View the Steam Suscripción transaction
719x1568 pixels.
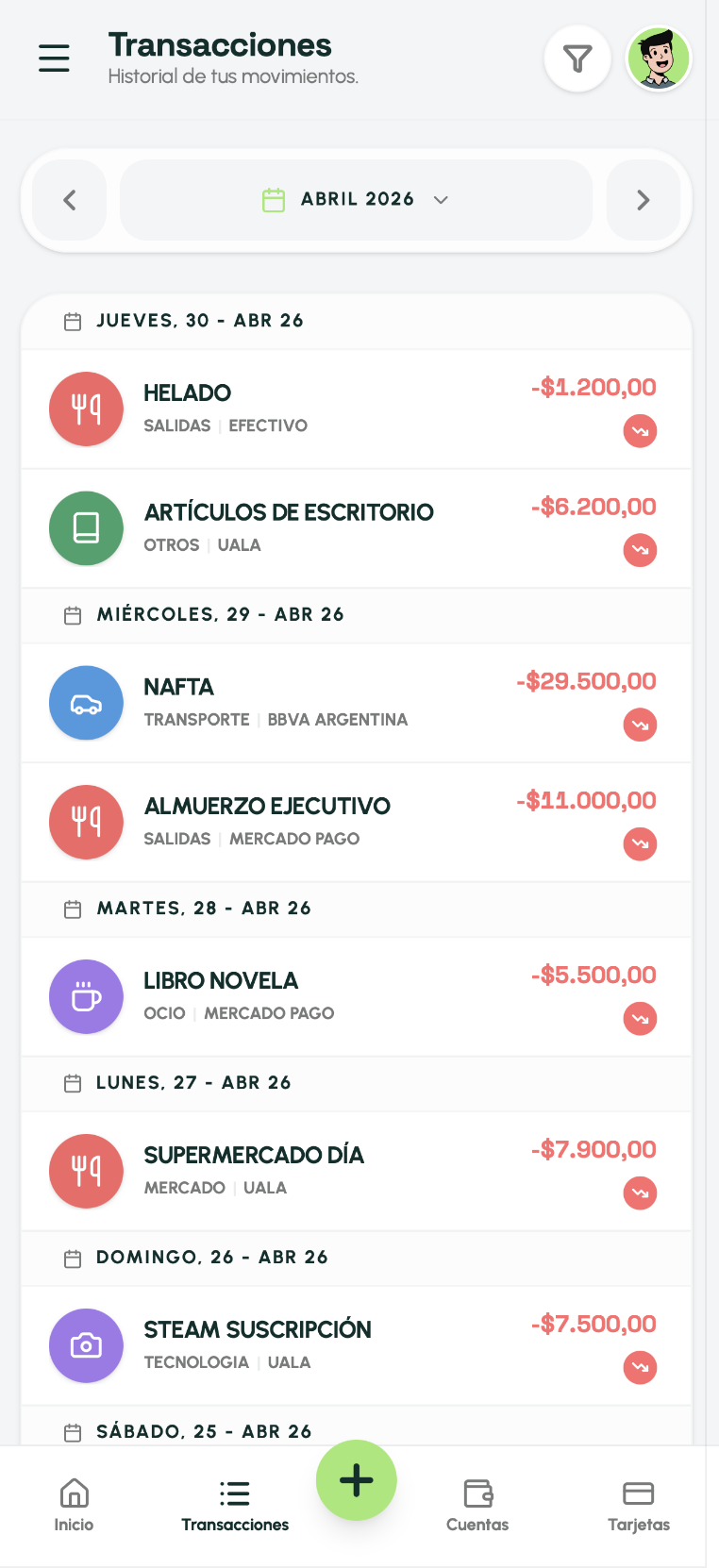(356, 1345)
